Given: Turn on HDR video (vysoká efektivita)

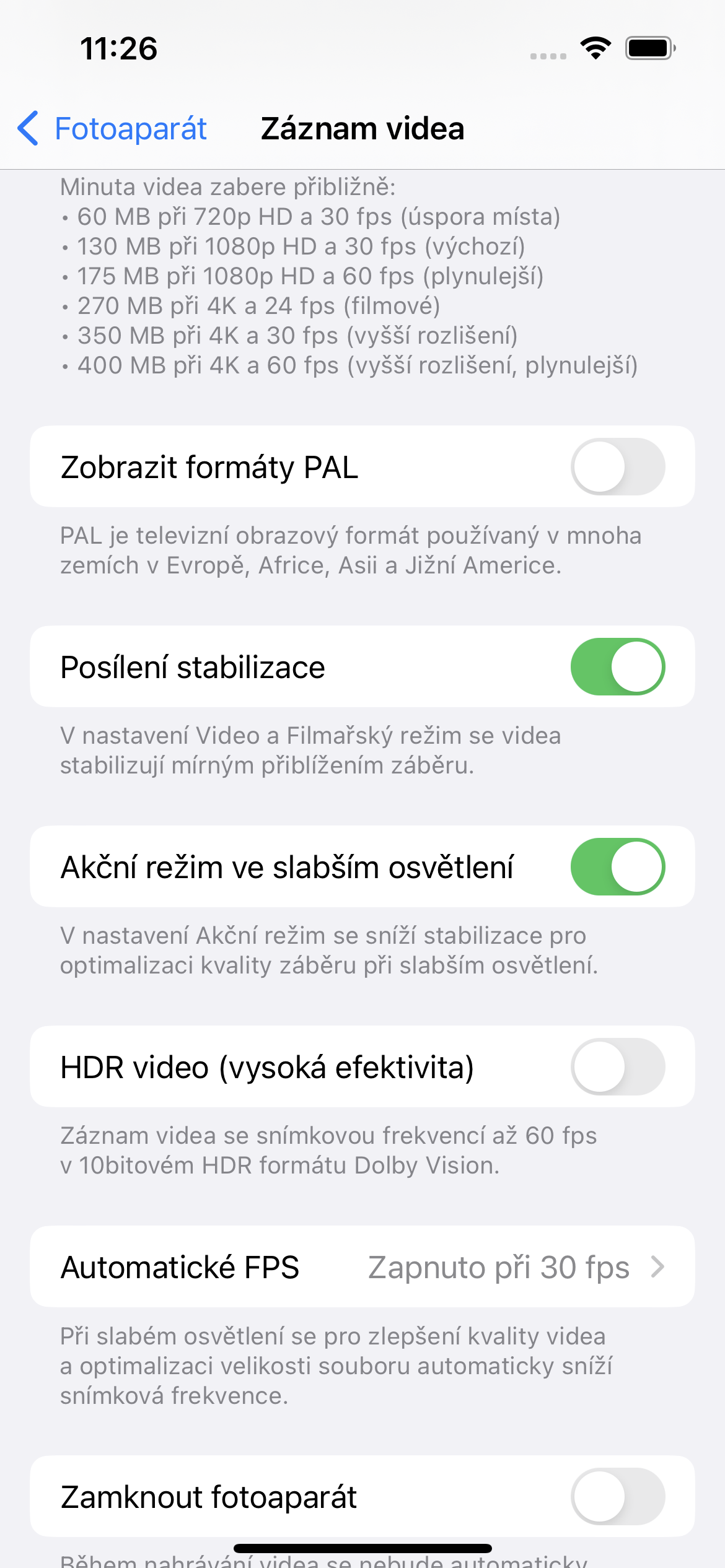Looking at the screenshot, I should coord(617,1066).
